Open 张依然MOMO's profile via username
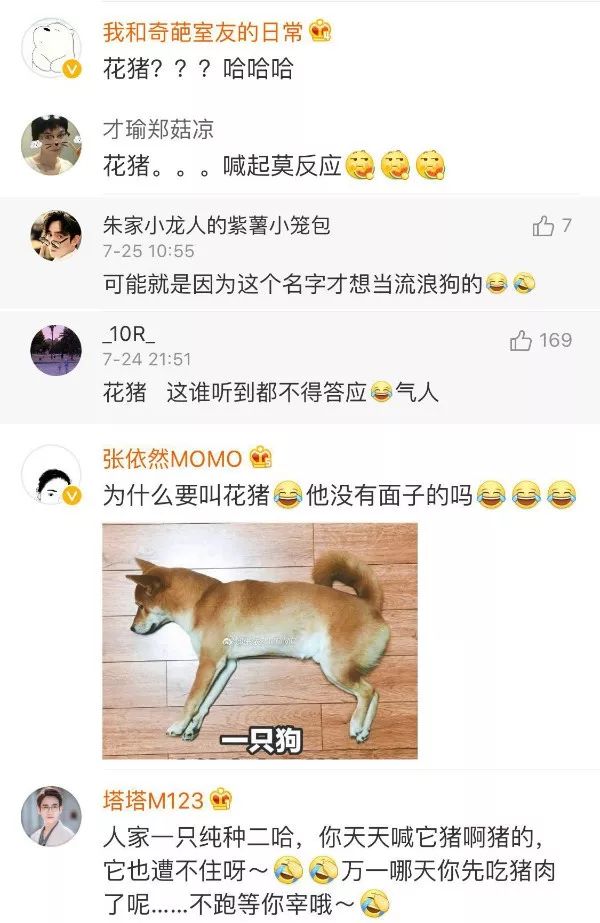Image resolution: width=600 pixels, height=923 pixels. click(x=172, y=459)
